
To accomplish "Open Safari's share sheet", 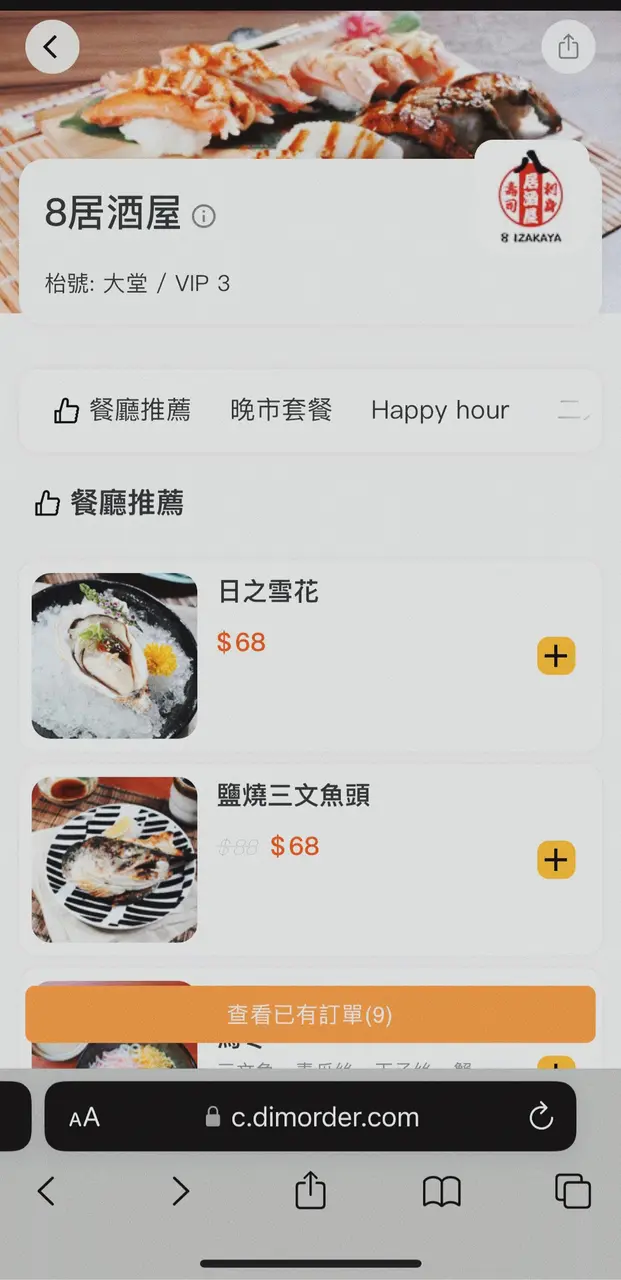I will click(311, 1190).
